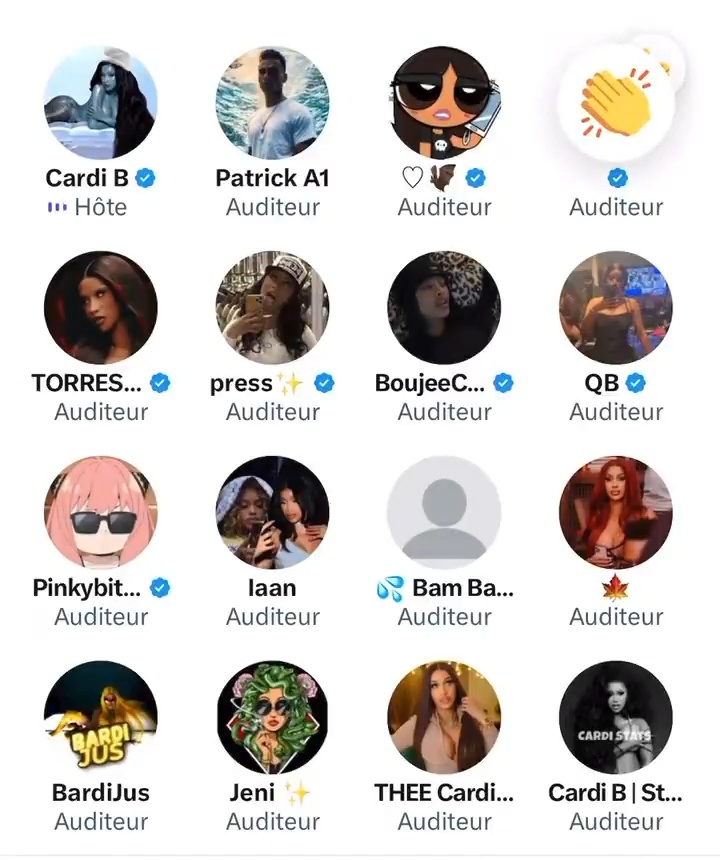Open the clapping hands emoji listener
The width and height of the screenshot is (720, 860).
(x=615, y=103)
